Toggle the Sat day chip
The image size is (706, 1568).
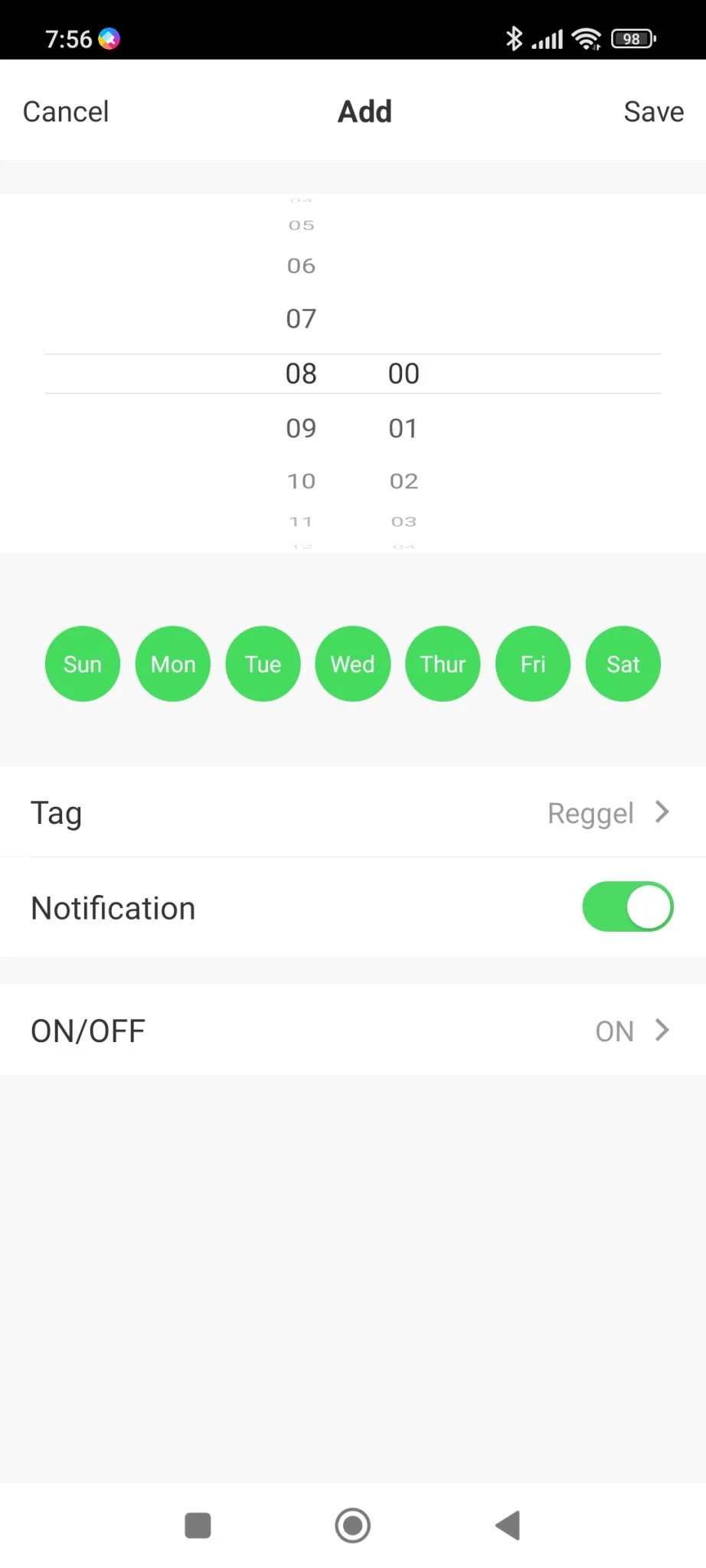coord(623,664)
